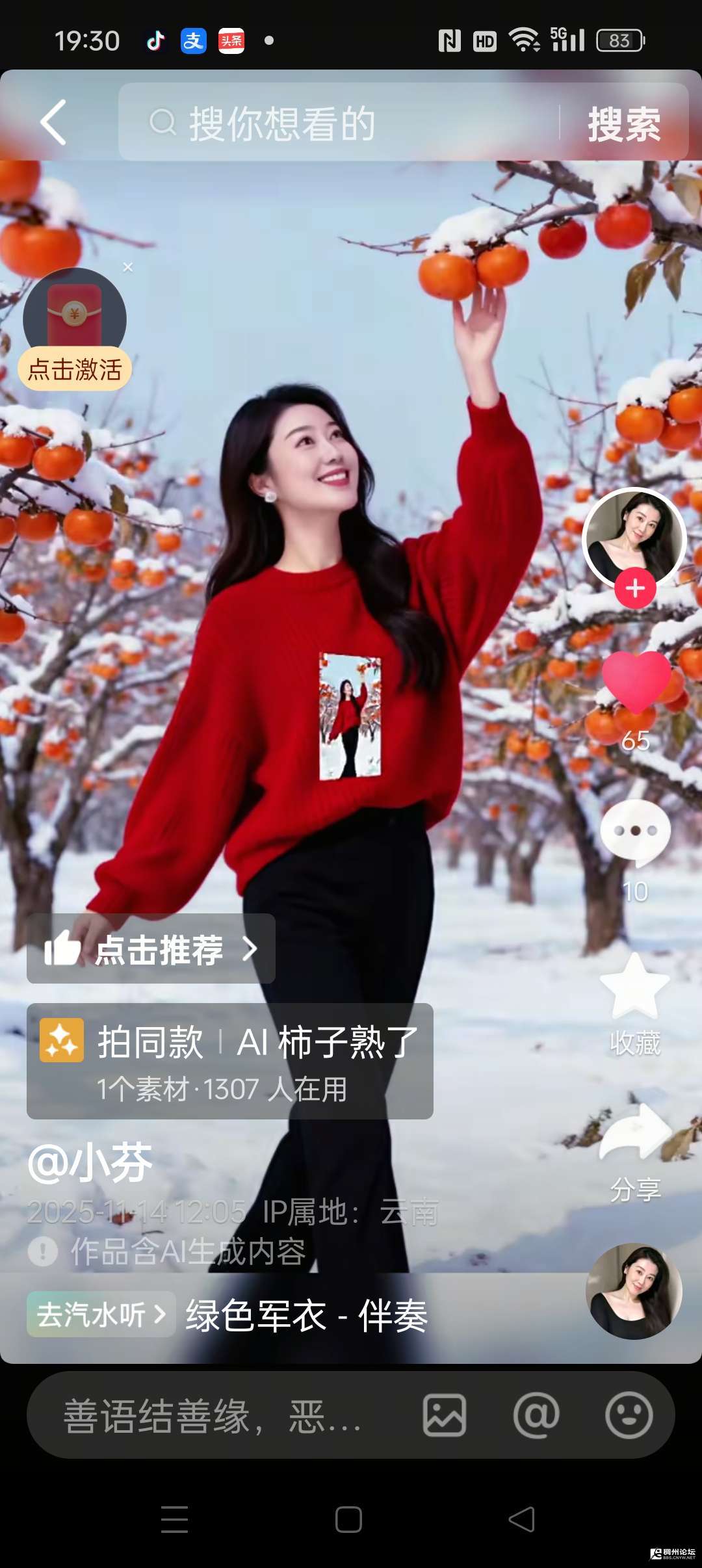The width and height of the screenshot is (702, 1568).
Task: Attach an image to the comment
Action: [445, 1415]
